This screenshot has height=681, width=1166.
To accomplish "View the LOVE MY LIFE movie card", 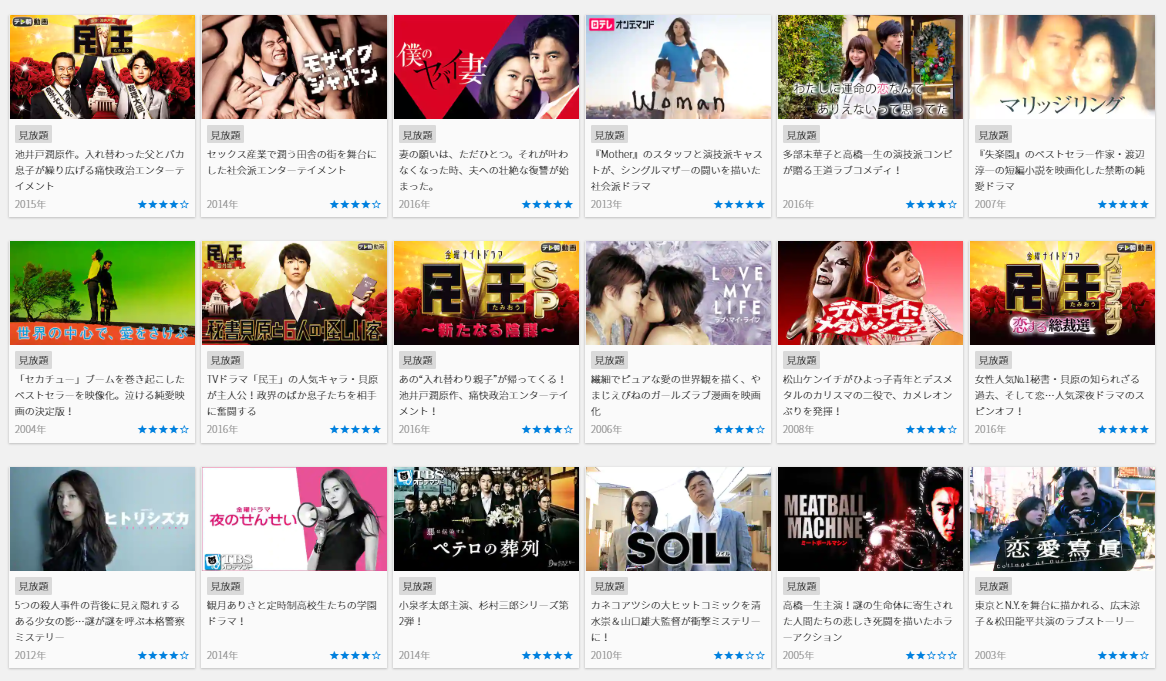I will tap(678, 294).
